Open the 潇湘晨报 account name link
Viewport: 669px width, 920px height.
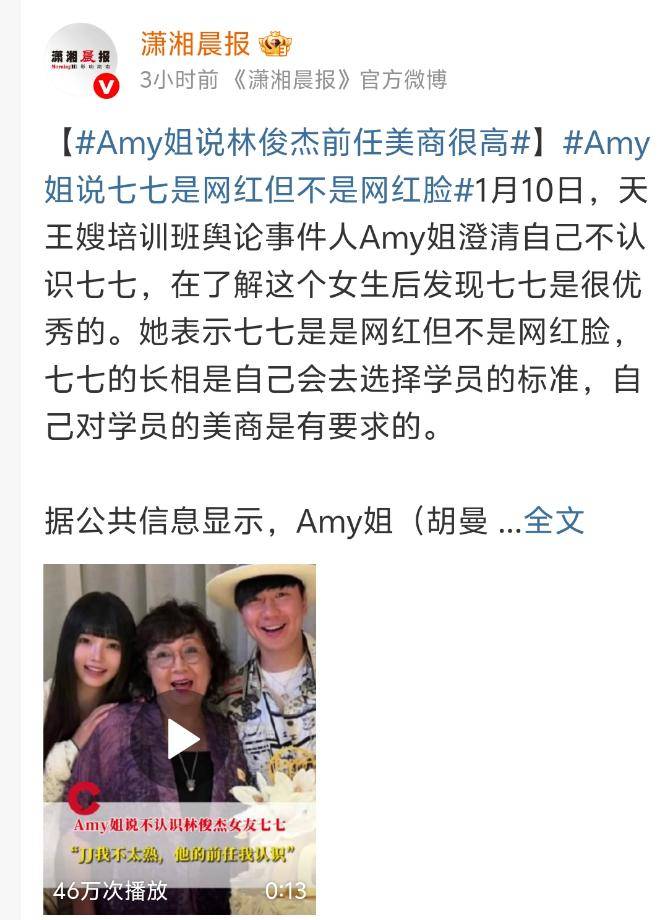[196, 43]
